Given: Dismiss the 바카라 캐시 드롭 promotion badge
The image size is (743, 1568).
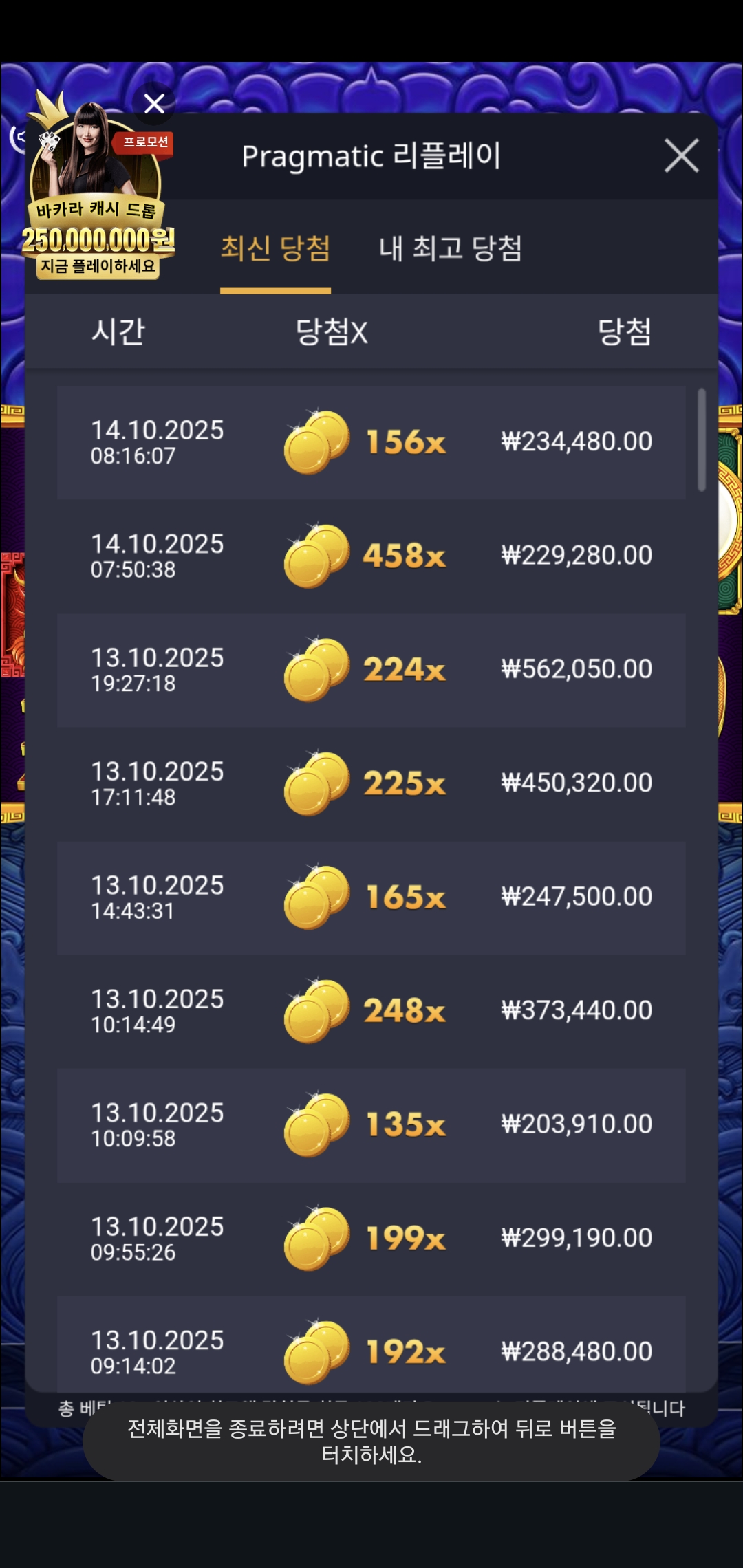Looking at the screenshot, I should point(155,104).
